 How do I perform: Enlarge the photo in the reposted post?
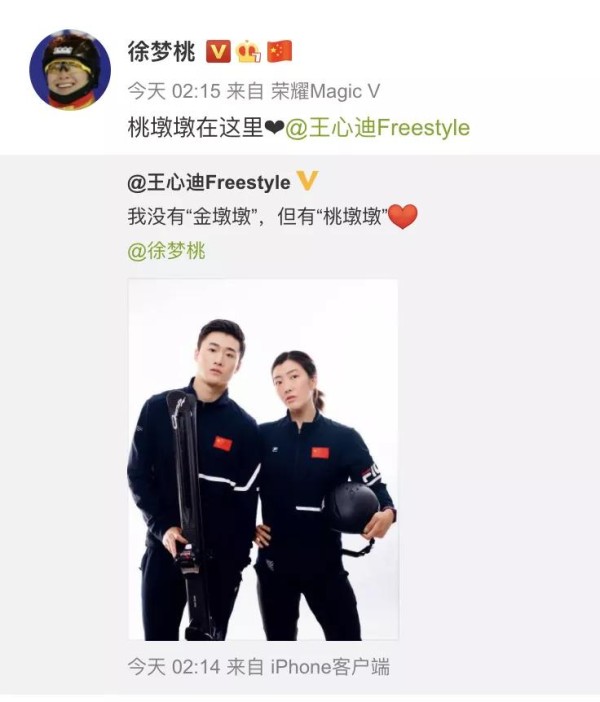263,459
